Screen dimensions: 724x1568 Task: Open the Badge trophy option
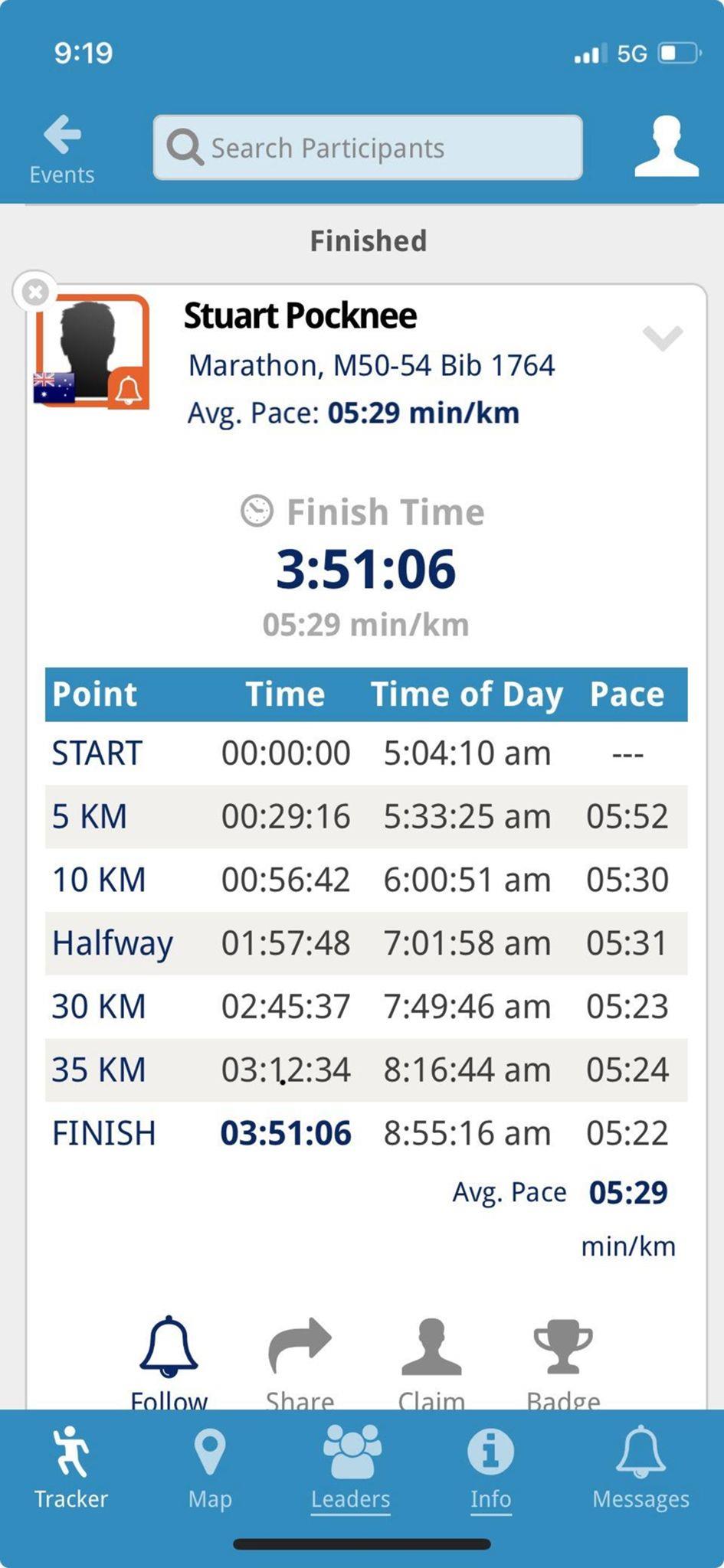pyautogui.click(x=563, y=1359)
